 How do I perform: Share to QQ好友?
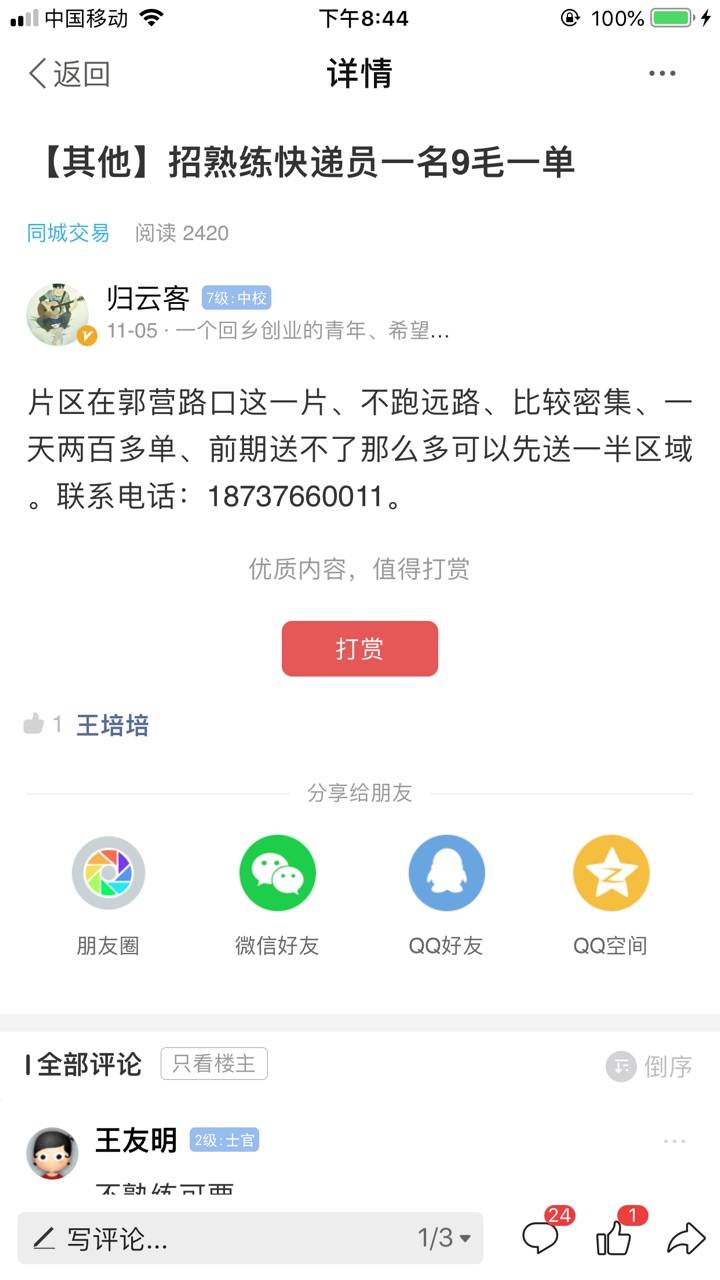(446, 873)
